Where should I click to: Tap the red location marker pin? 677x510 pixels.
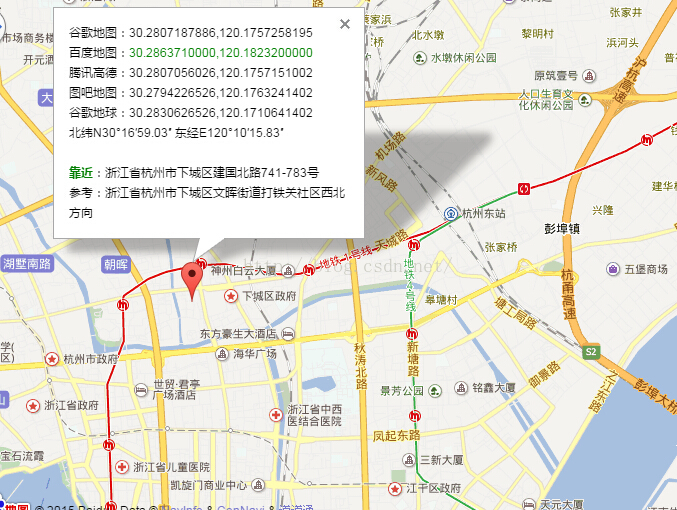tap(193, 277)
